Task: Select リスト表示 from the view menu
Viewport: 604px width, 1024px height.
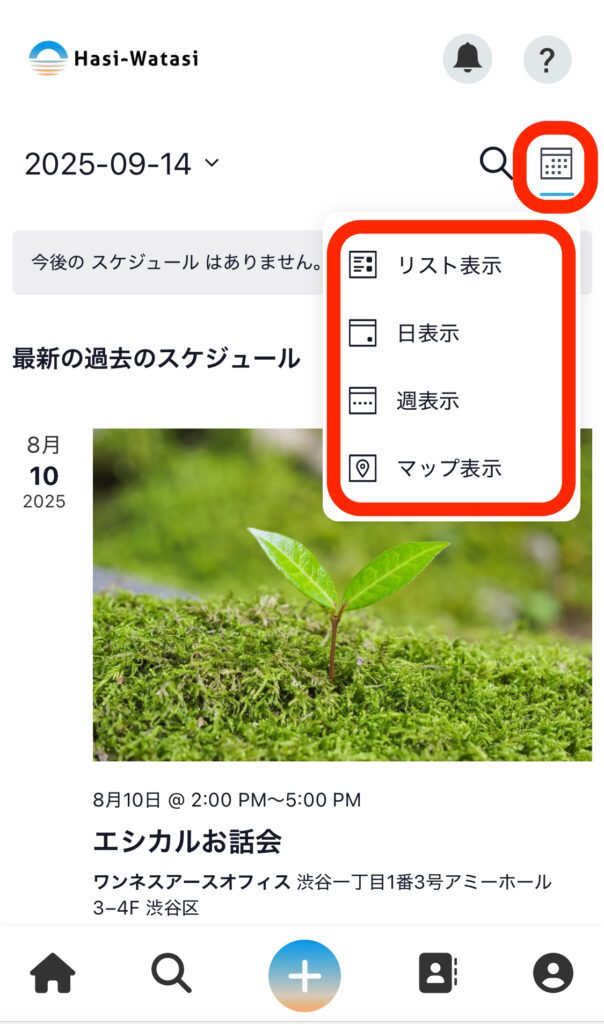Action: pyautogui.click(x=449, y=265)
